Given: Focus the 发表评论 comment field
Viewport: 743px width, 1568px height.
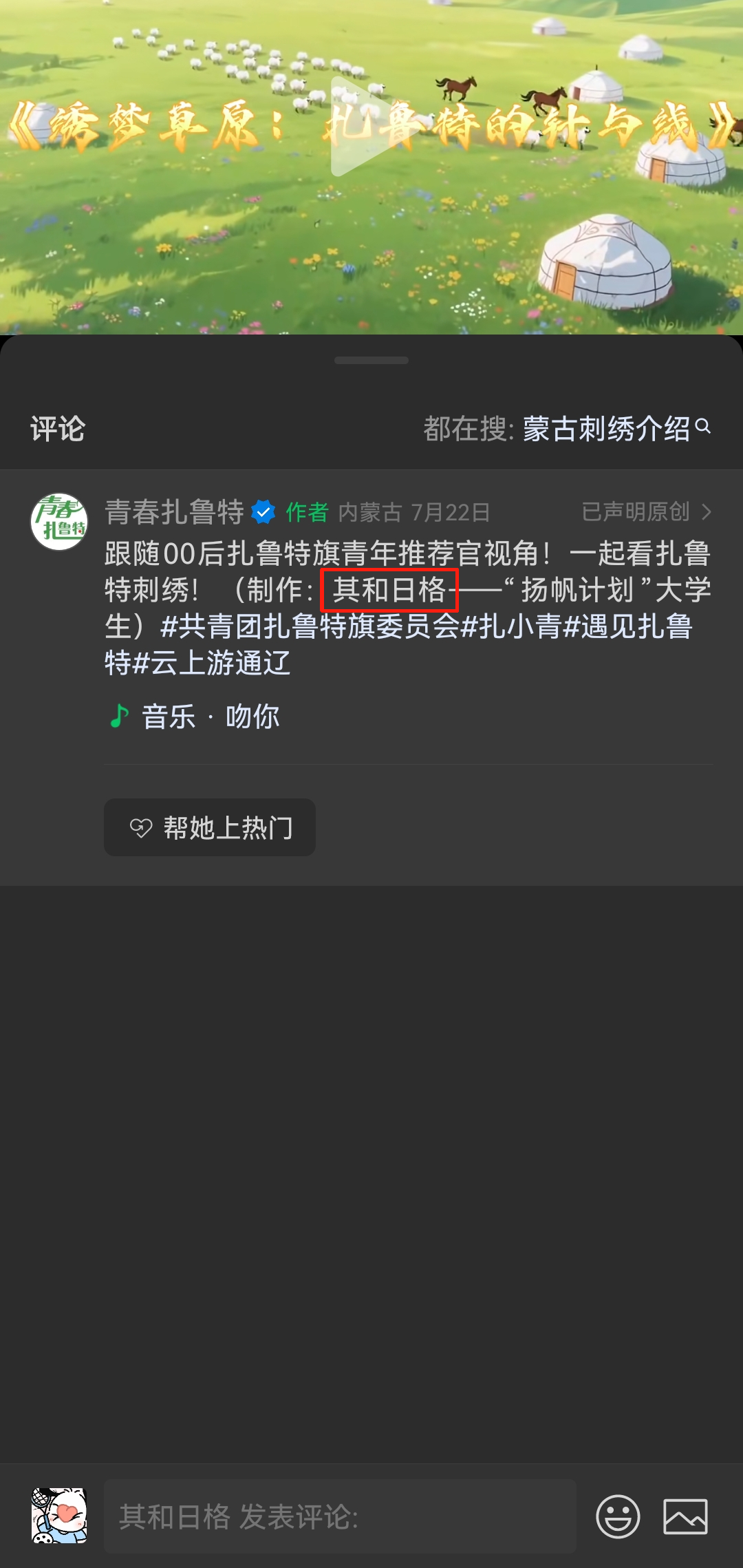Looking at the screenshot, I should coord(340,1516).
